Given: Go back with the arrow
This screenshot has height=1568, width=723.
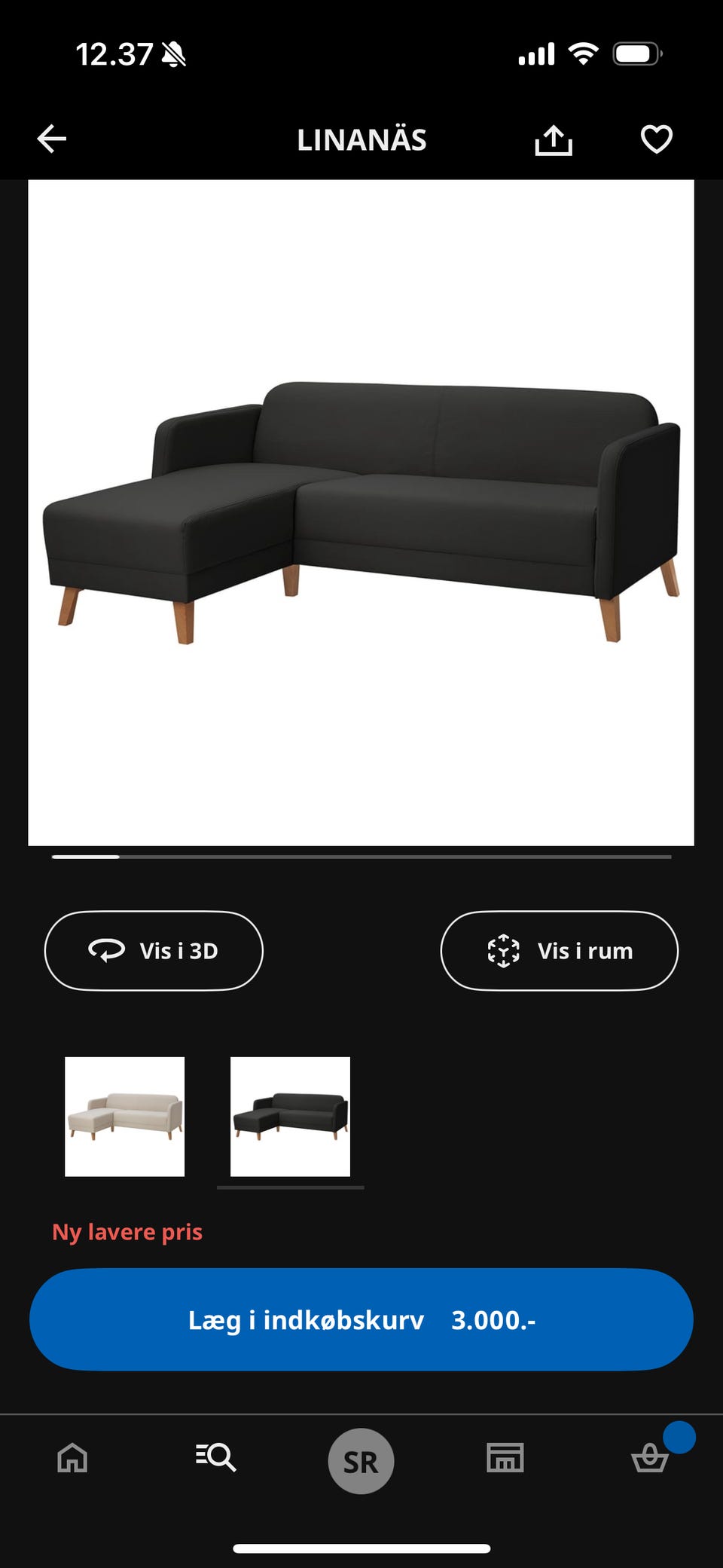Looking at the screenshot, I should (x=50, y=139).
